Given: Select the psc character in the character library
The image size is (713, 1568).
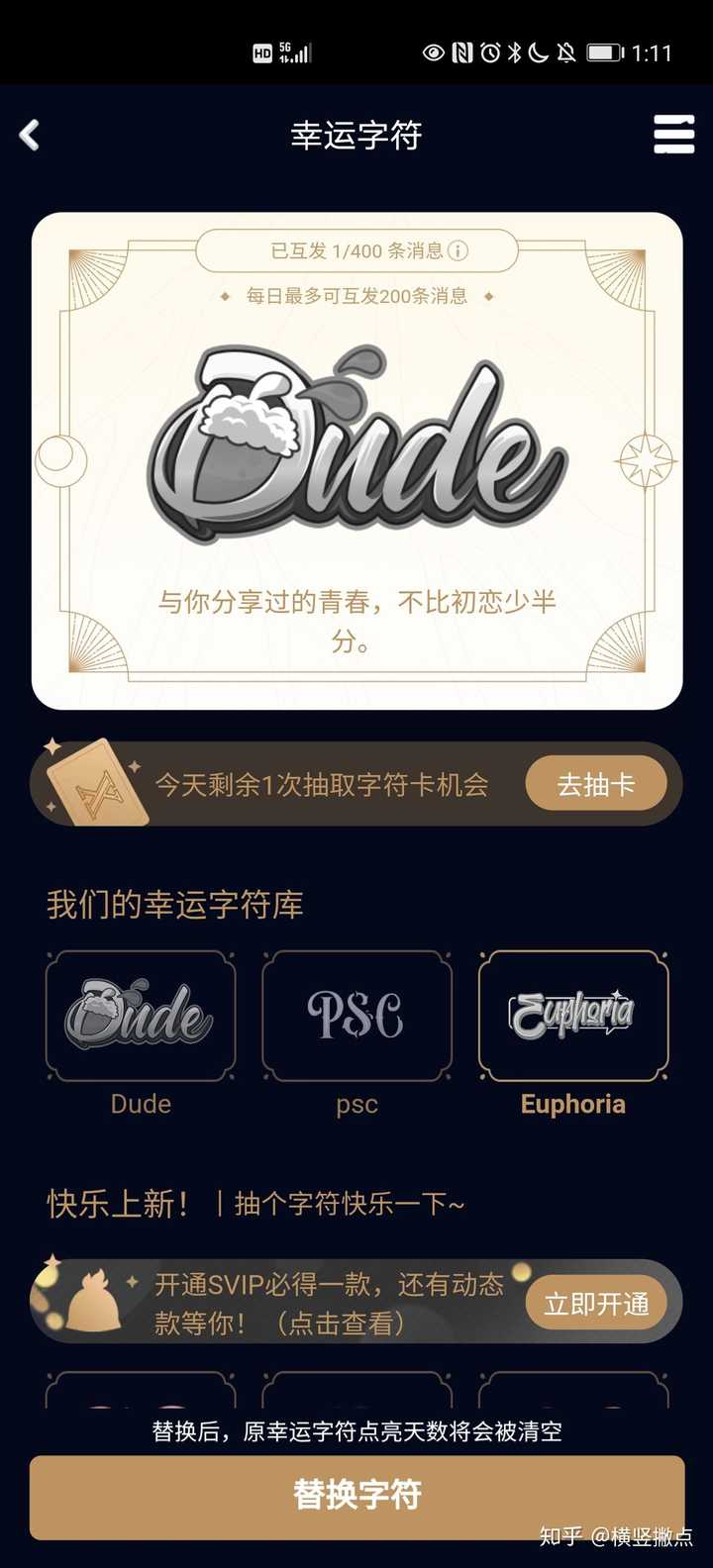Looking at the screenshot, I should 356,1015.
